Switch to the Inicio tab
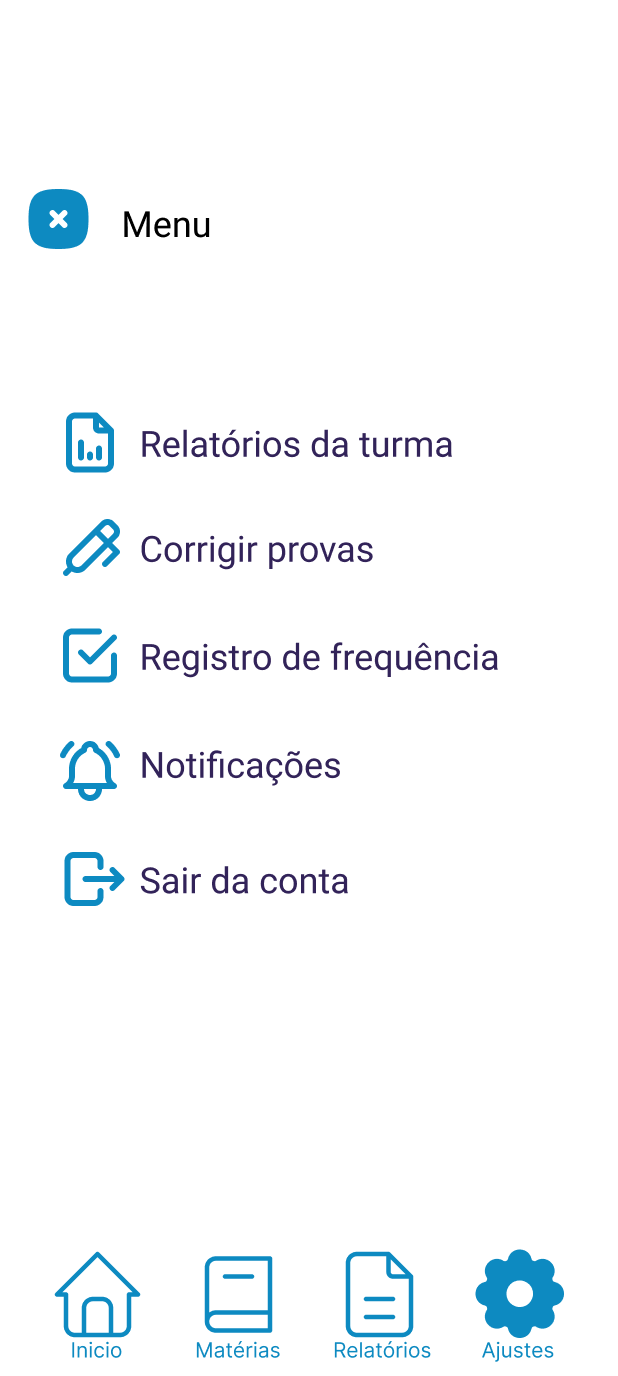 coord(97,1306)
